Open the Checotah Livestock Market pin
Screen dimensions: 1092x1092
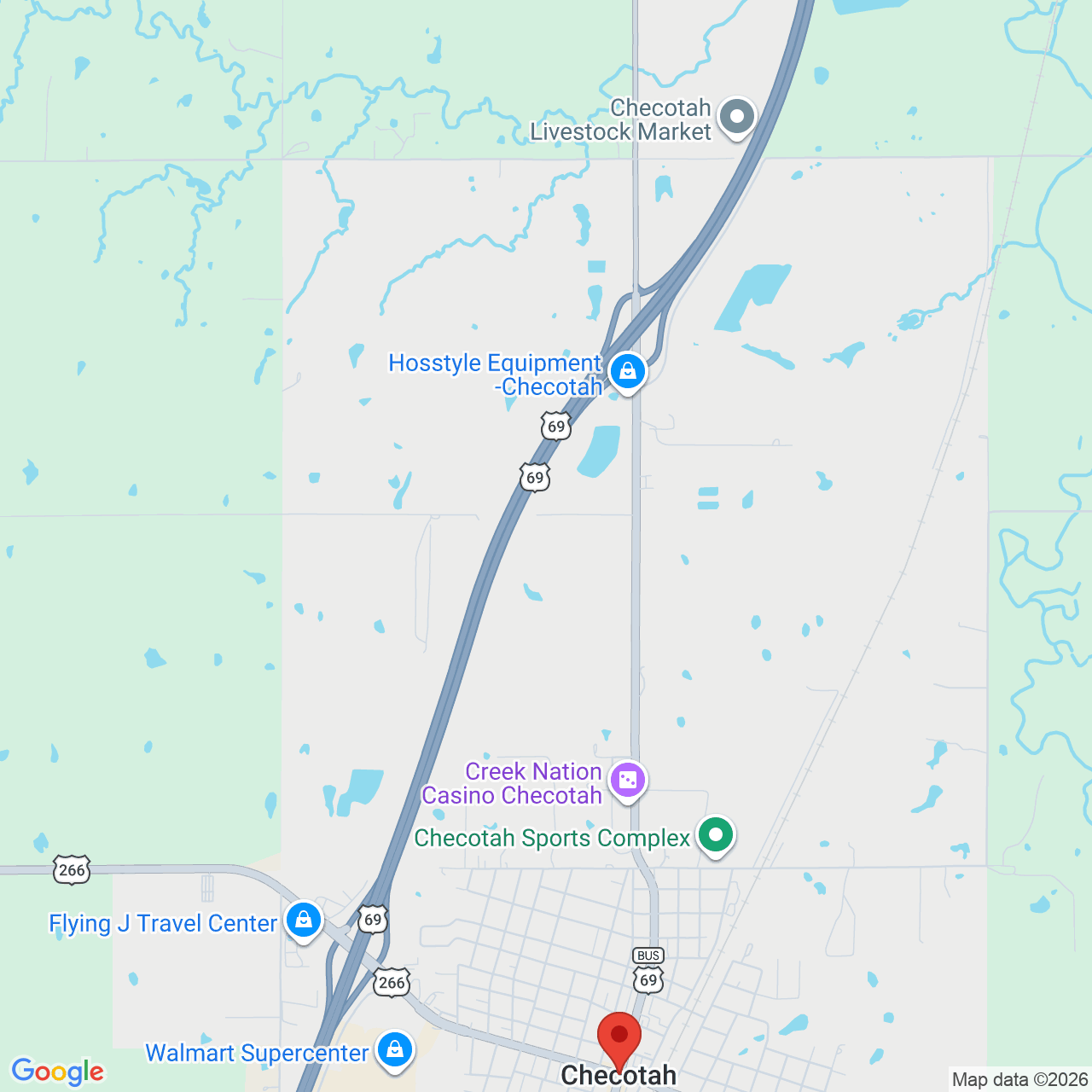click(737, 118)
